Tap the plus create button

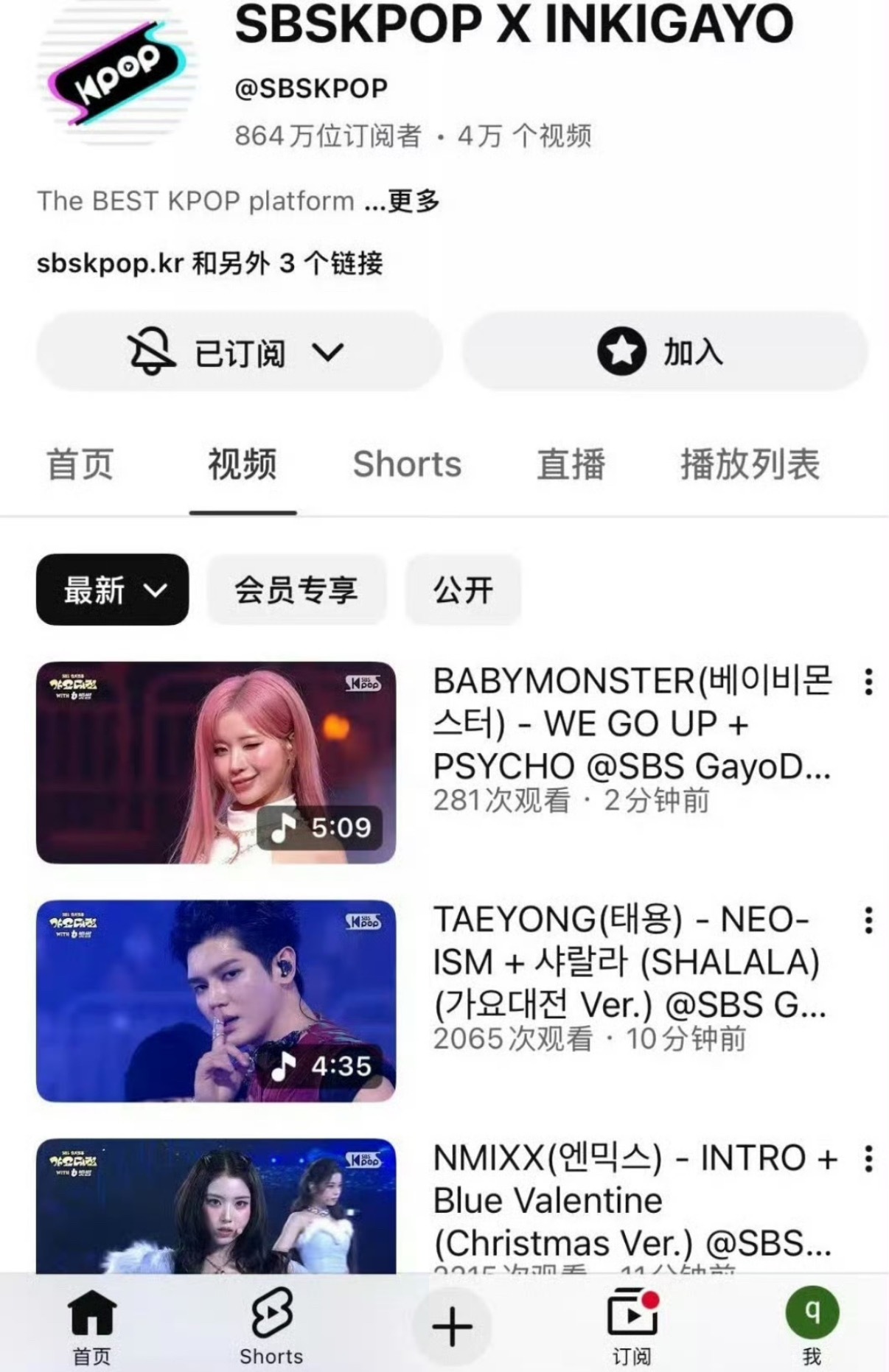(x=451, y=1327)
